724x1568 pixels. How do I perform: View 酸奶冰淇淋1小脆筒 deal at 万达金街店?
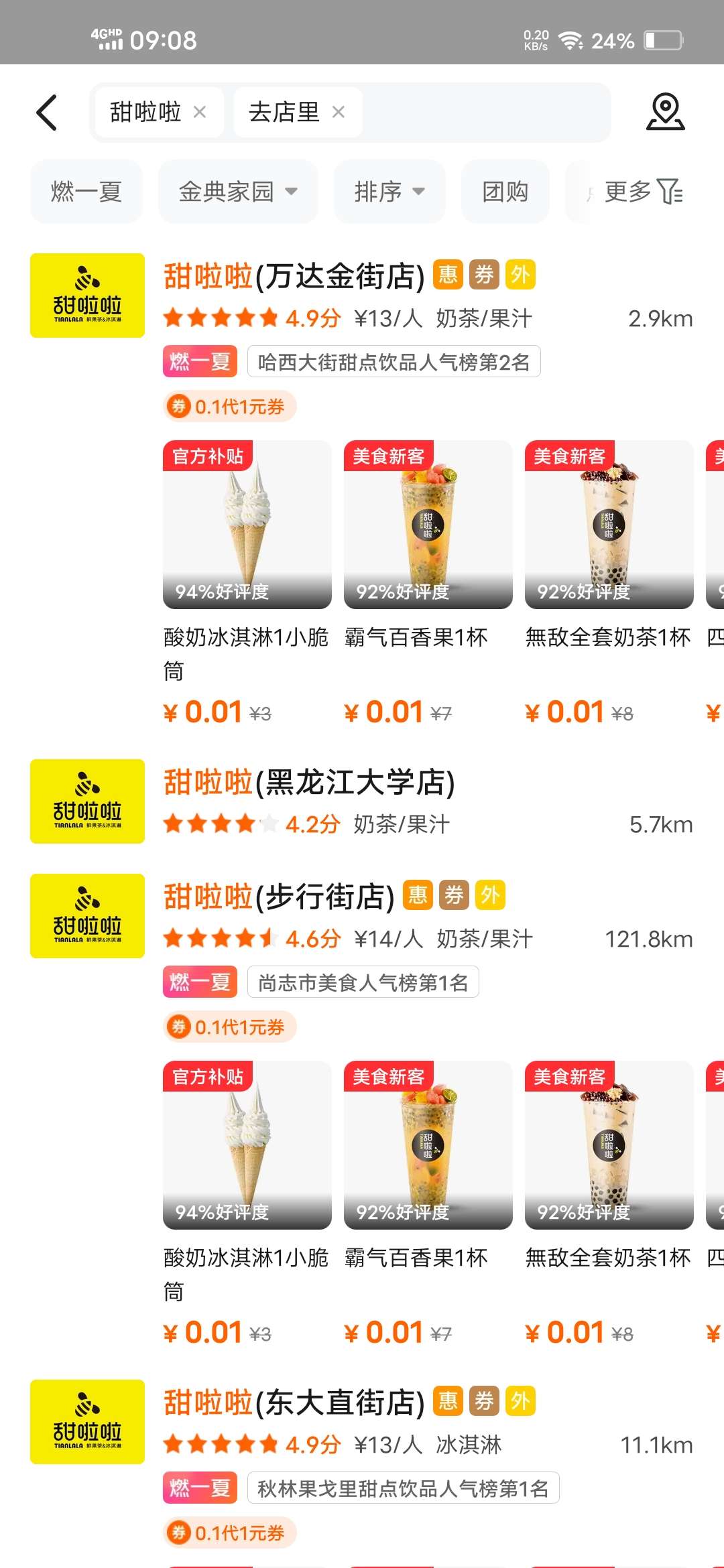(247, 525)
